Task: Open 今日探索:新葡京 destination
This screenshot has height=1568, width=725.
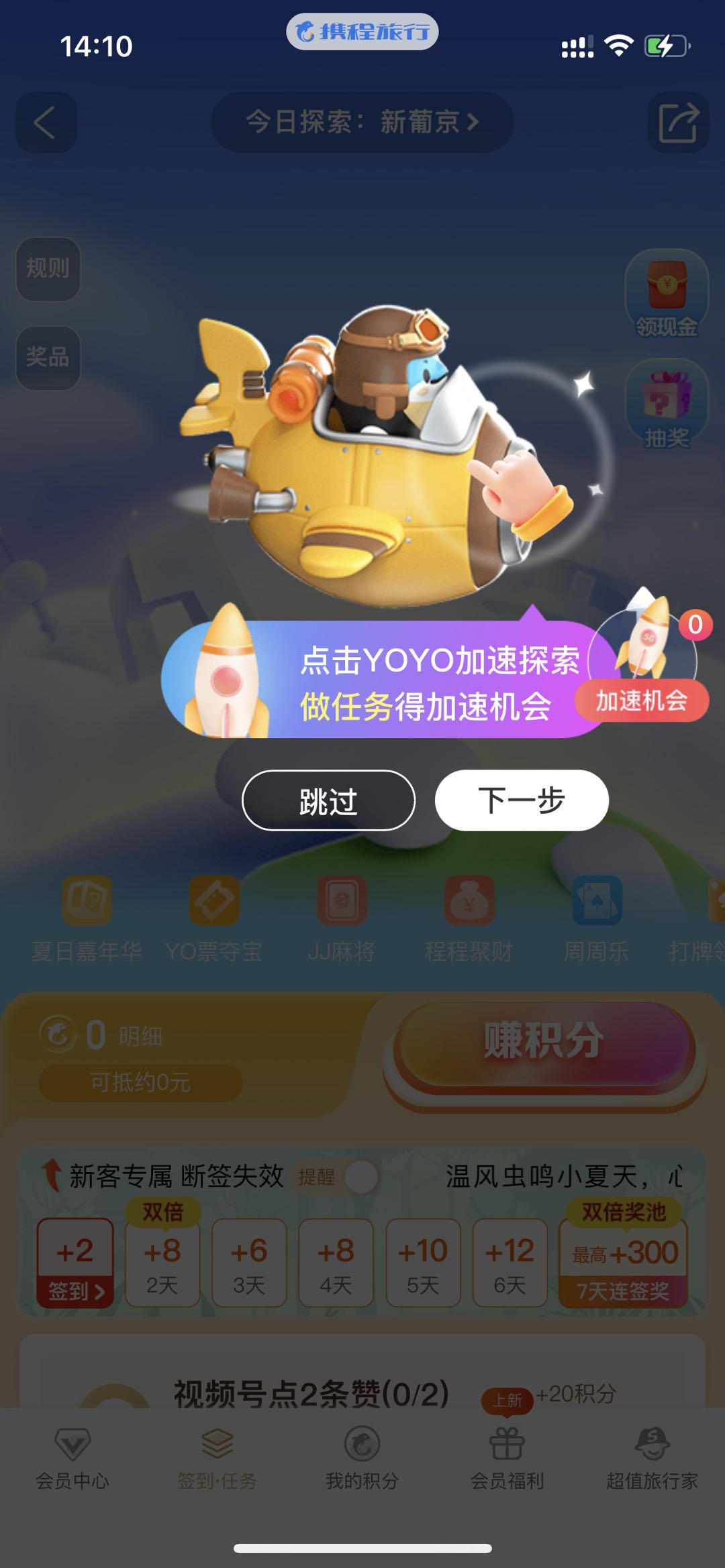Action: pyautogui.click(x=362, y=122)
